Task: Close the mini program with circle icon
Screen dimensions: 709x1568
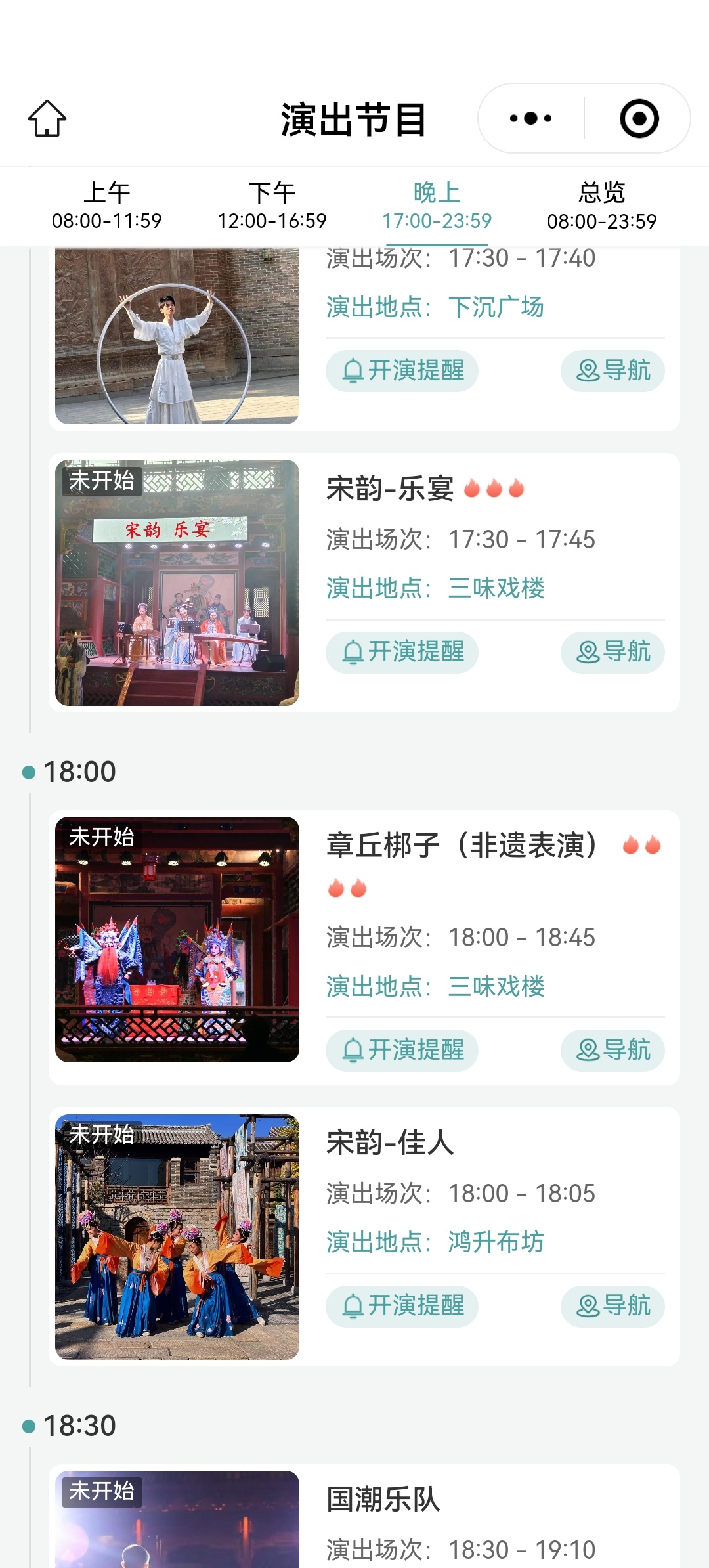Action: point(639,118)
